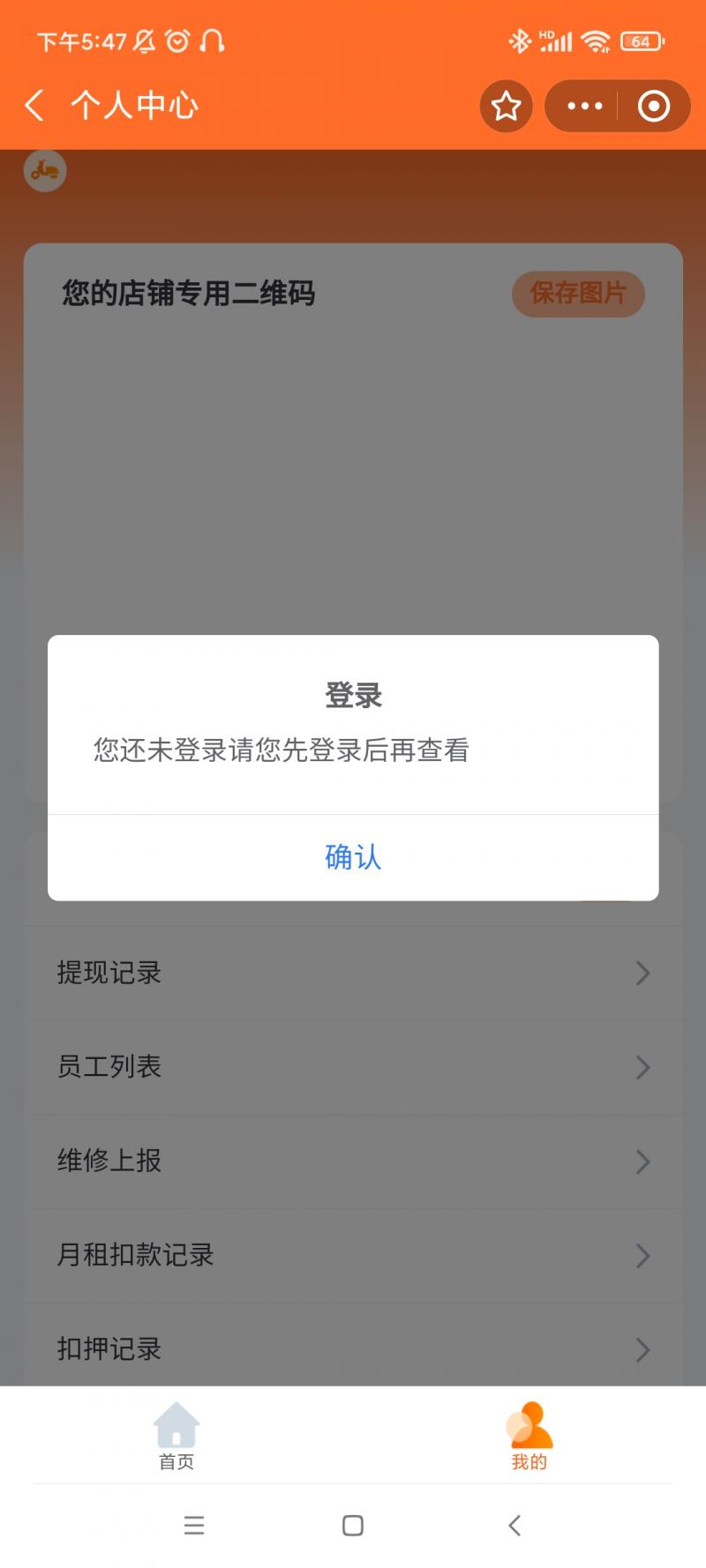Go to the system home screen
706x1568 pixels.
[x=353, y=1526]
